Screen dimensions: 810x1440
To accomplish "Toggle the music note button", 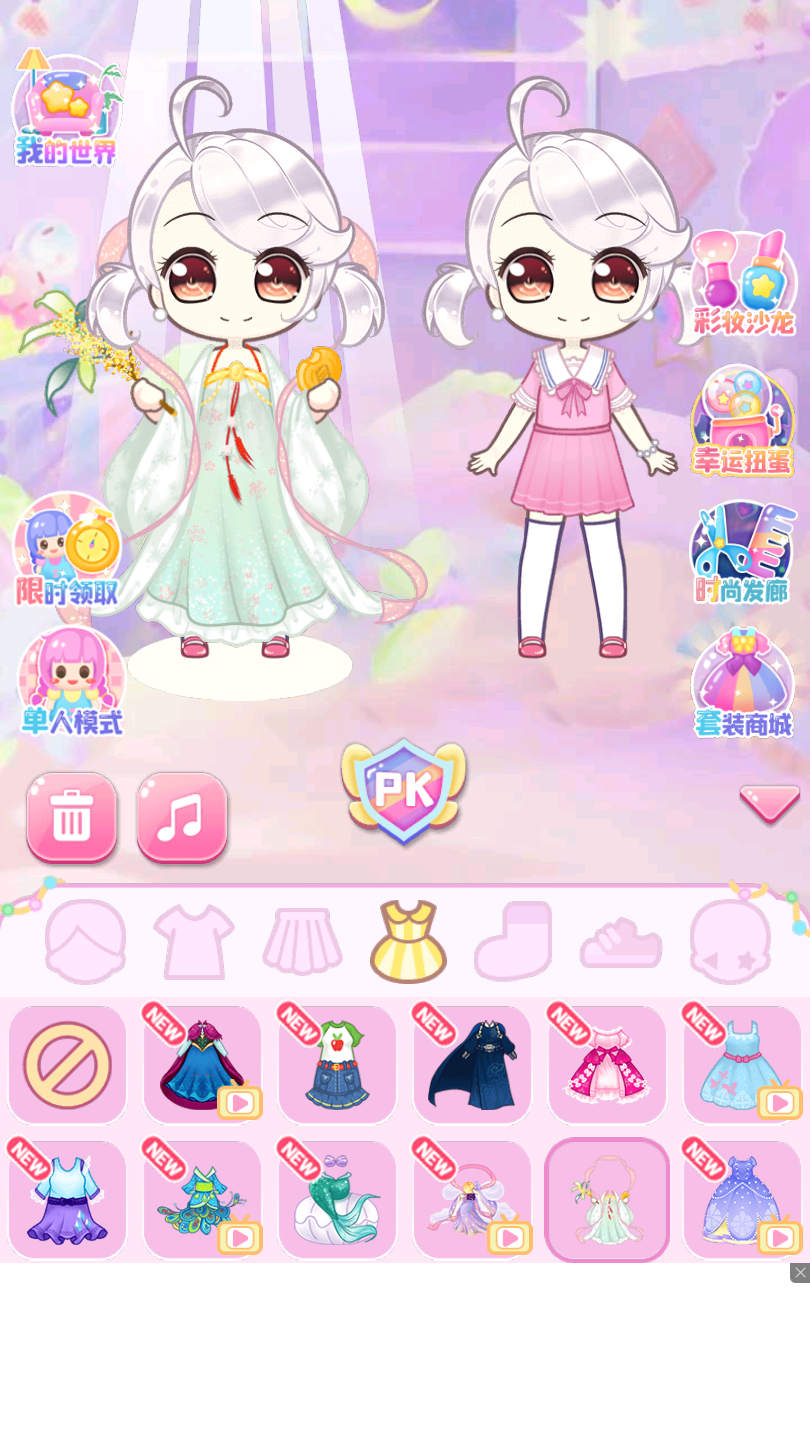I will pyautogui.click(x=182, y=817).
